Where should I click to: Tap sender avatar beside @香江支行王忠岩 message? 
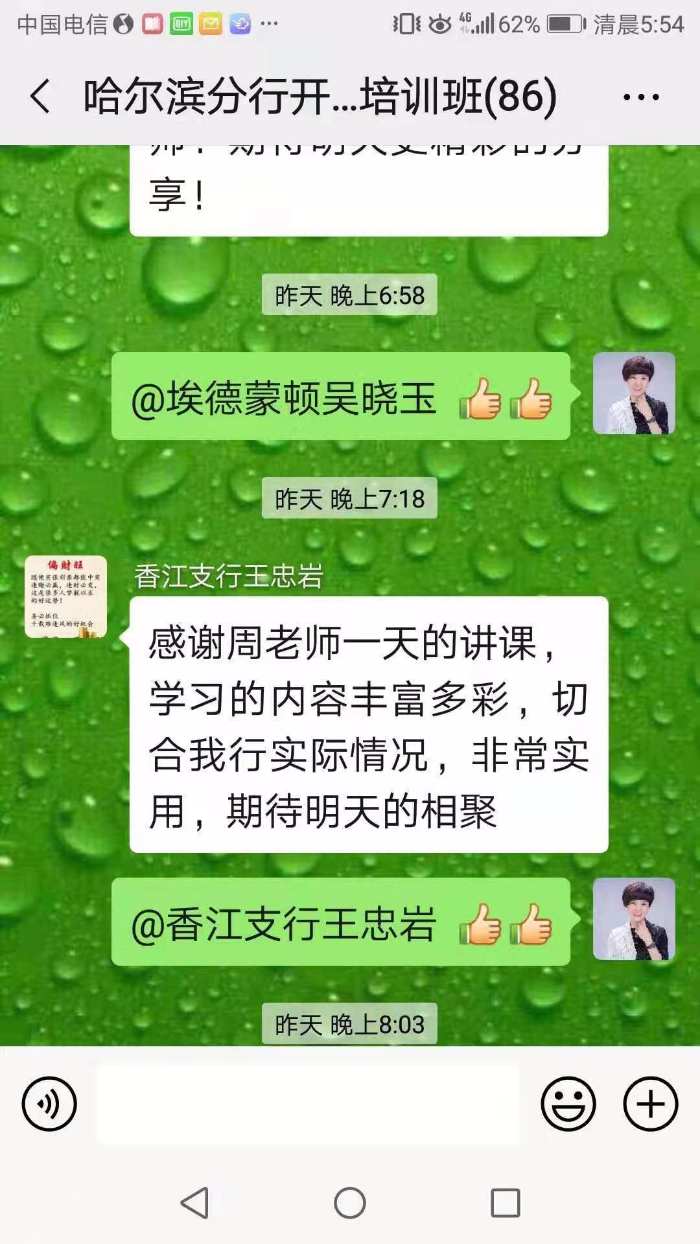[x=634, y=919]
